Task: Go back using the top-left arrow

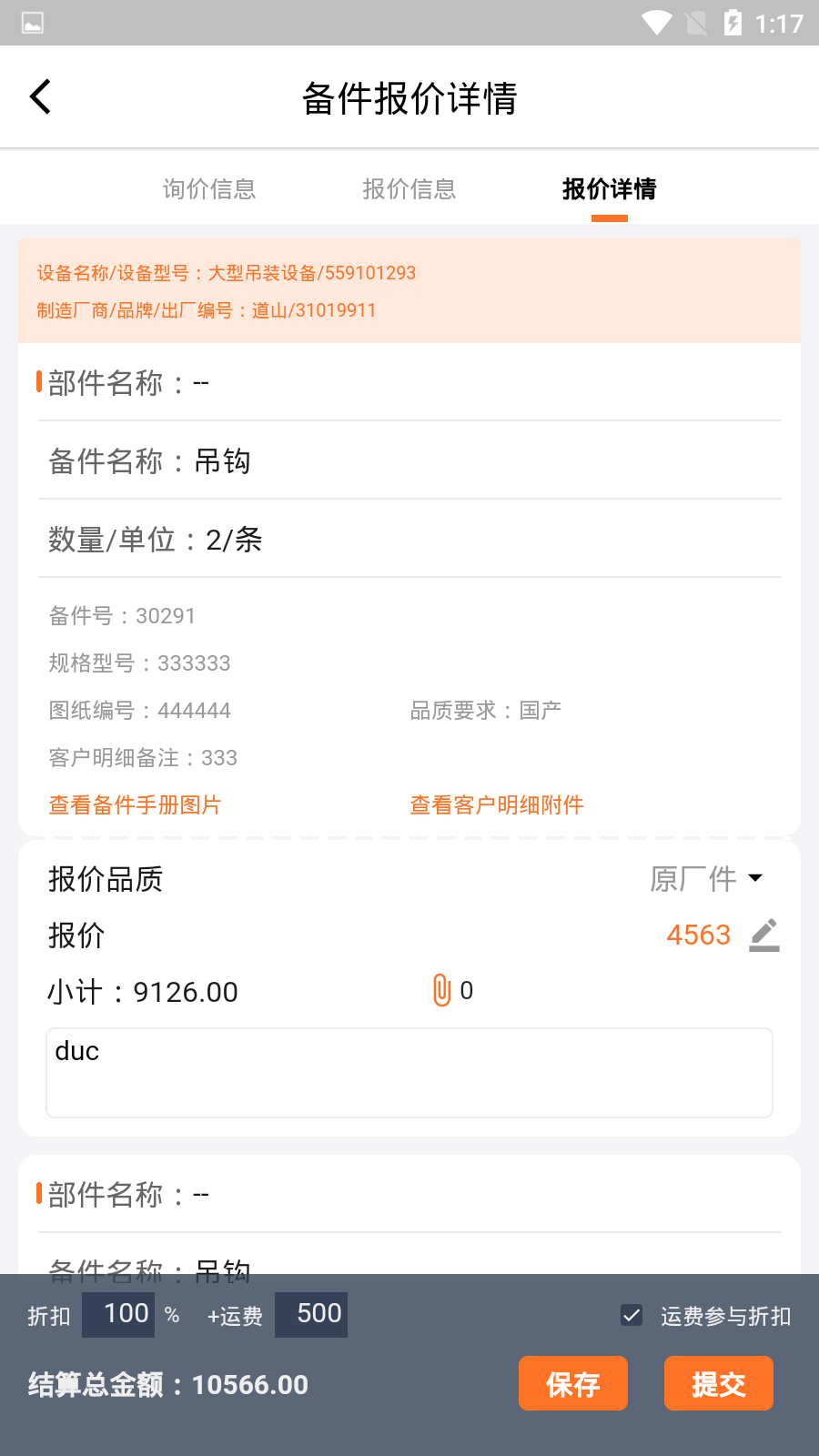Action: coord(41,96)
